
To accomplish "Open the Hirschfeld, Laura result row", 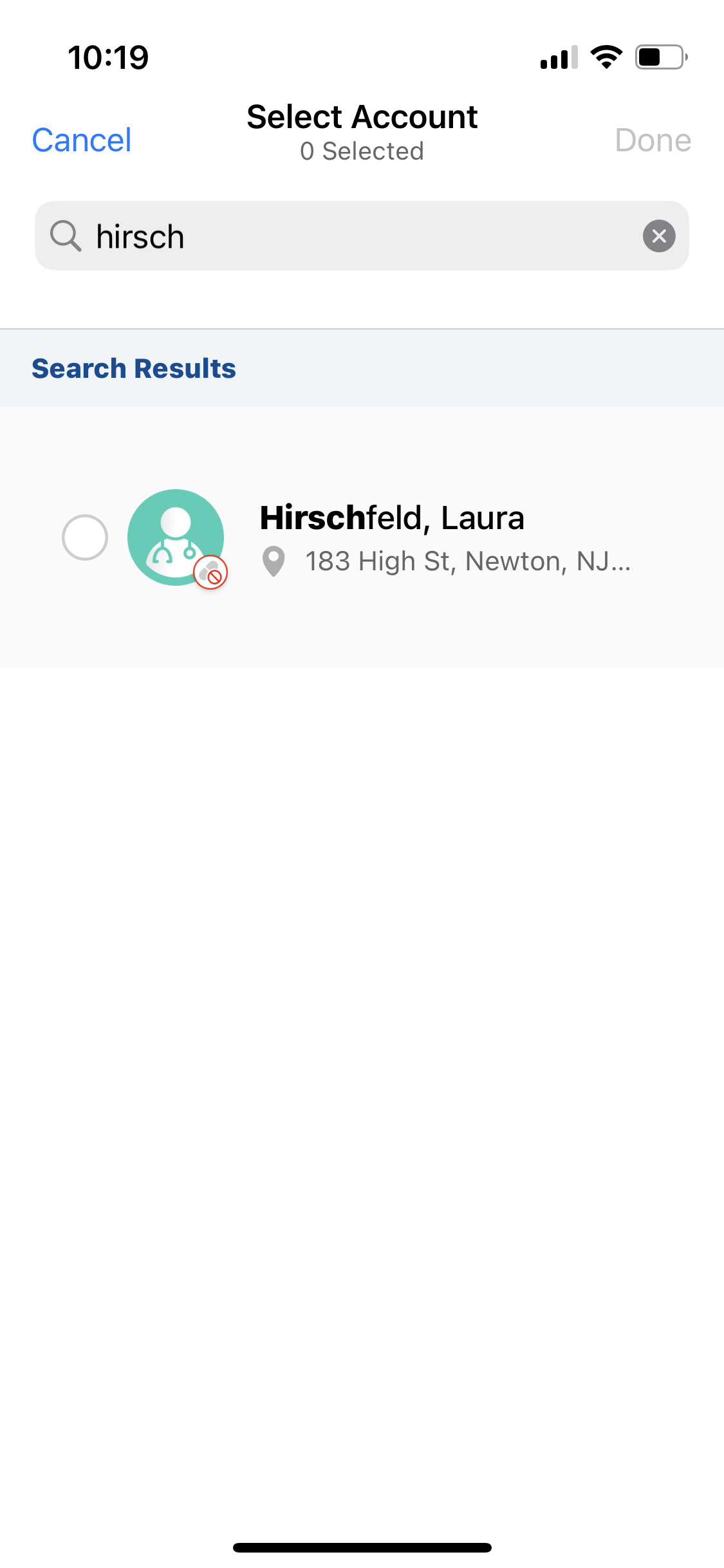I will coord(444,537).
